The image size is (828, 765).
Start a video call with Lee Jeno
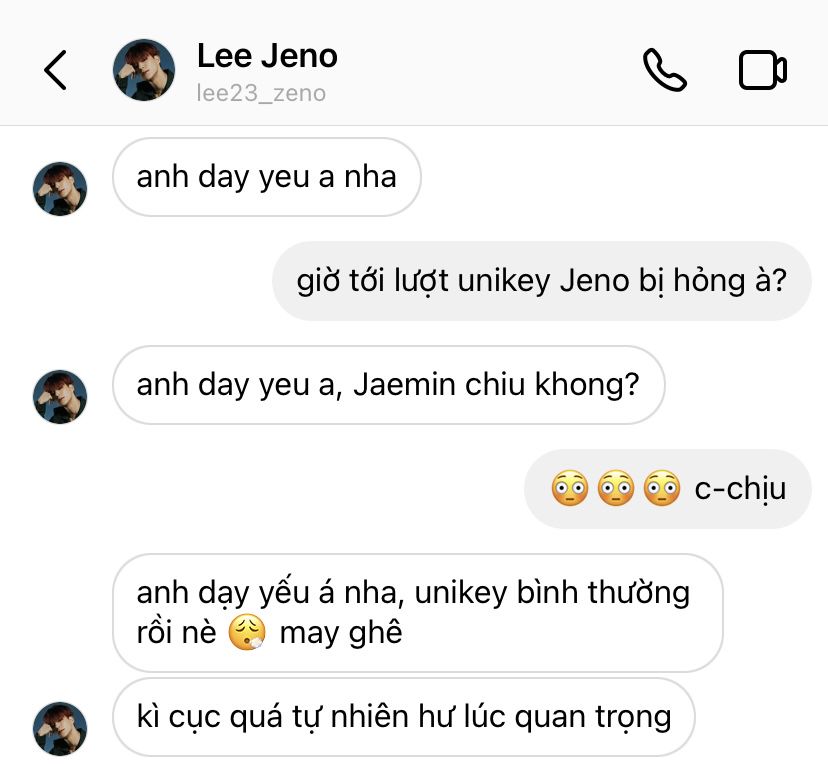(x=762, y=70)
